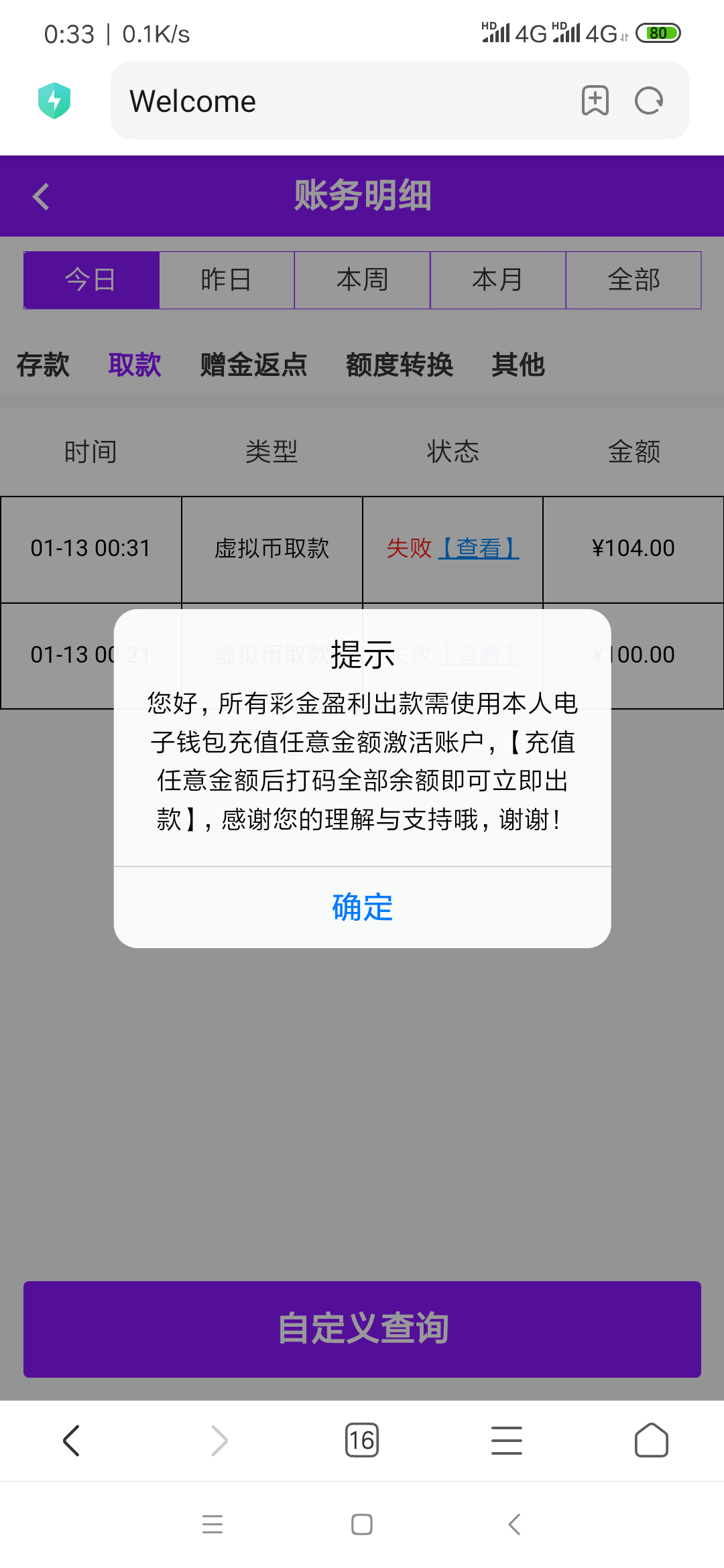724x1568 pixels.
Task: Open the add bookmark icon in address bar
Action: pyautogui.click(x=595, y=101)
